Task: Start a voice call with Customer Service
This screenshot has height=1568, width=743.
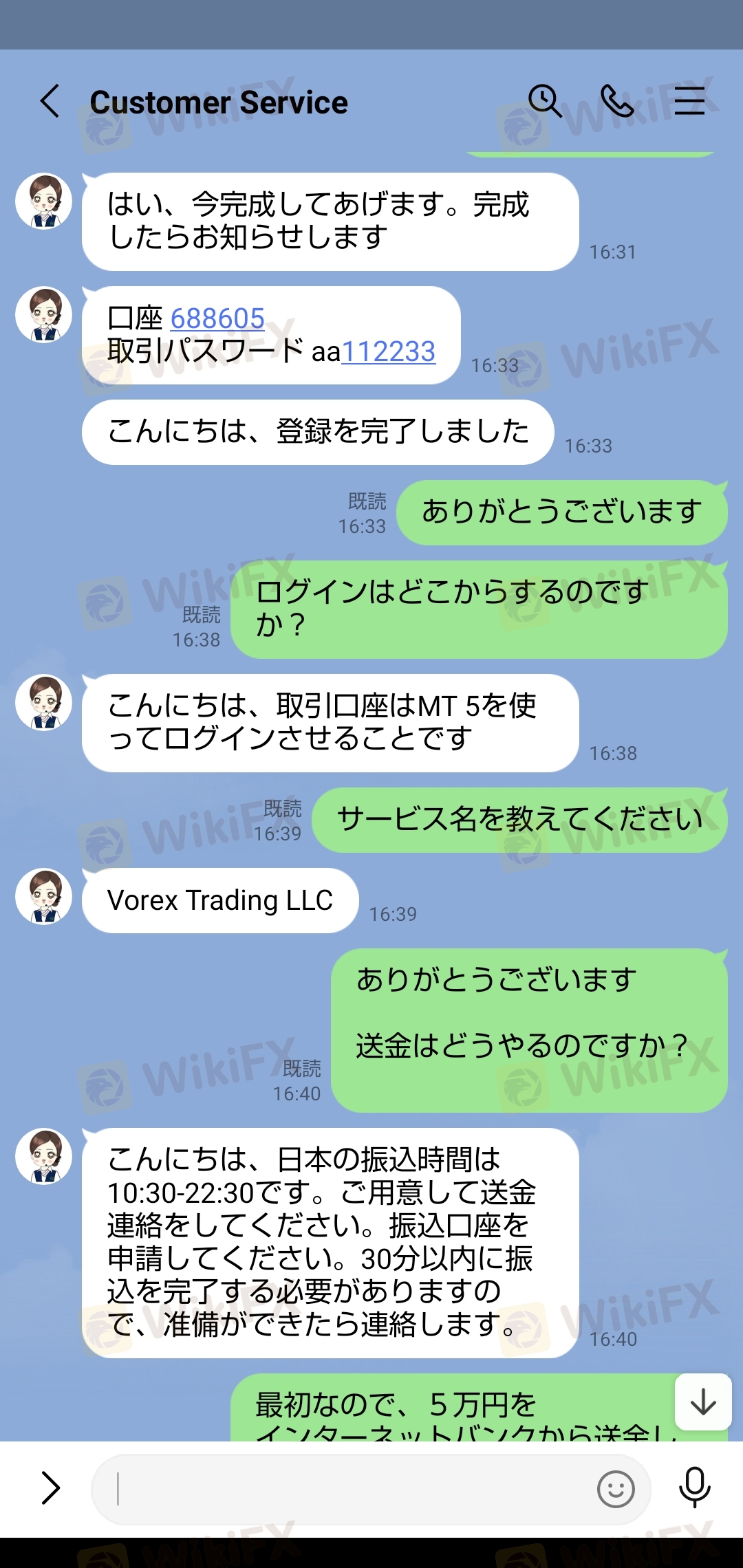Action: click(x=617, y=101)
